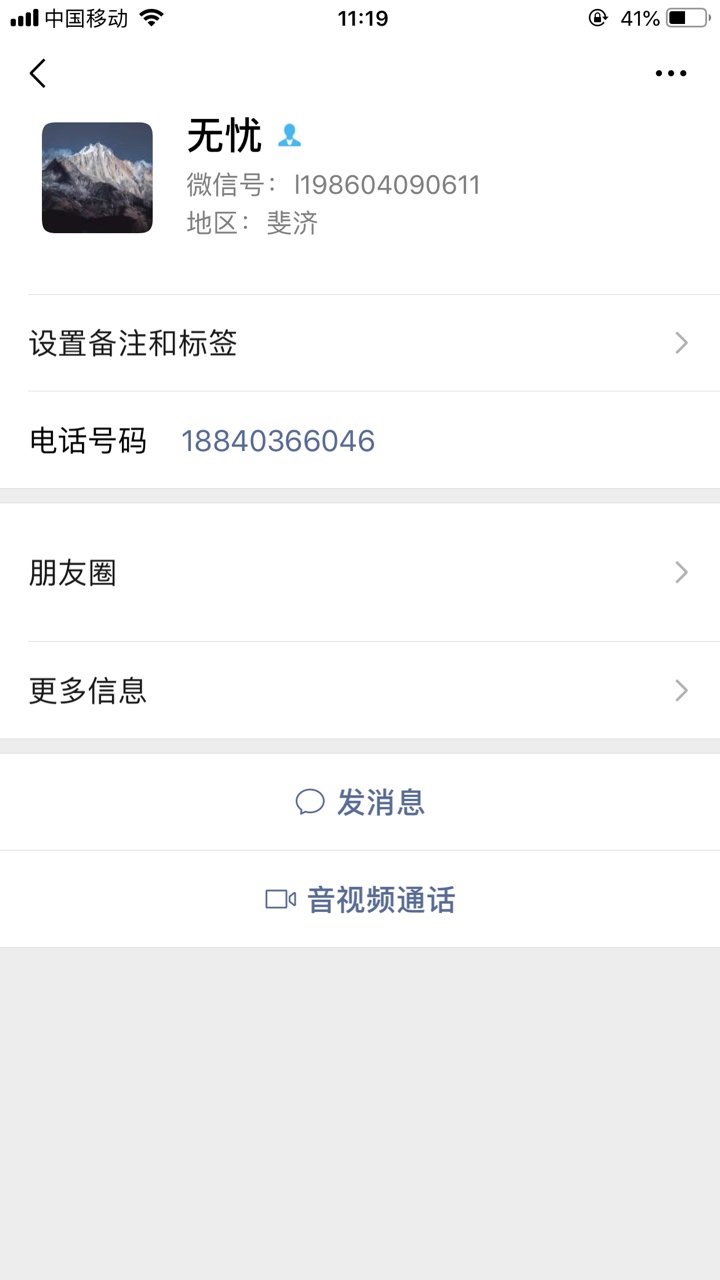
Task: Open the three-dot overflow menu
Action: (x=671, y=73)
